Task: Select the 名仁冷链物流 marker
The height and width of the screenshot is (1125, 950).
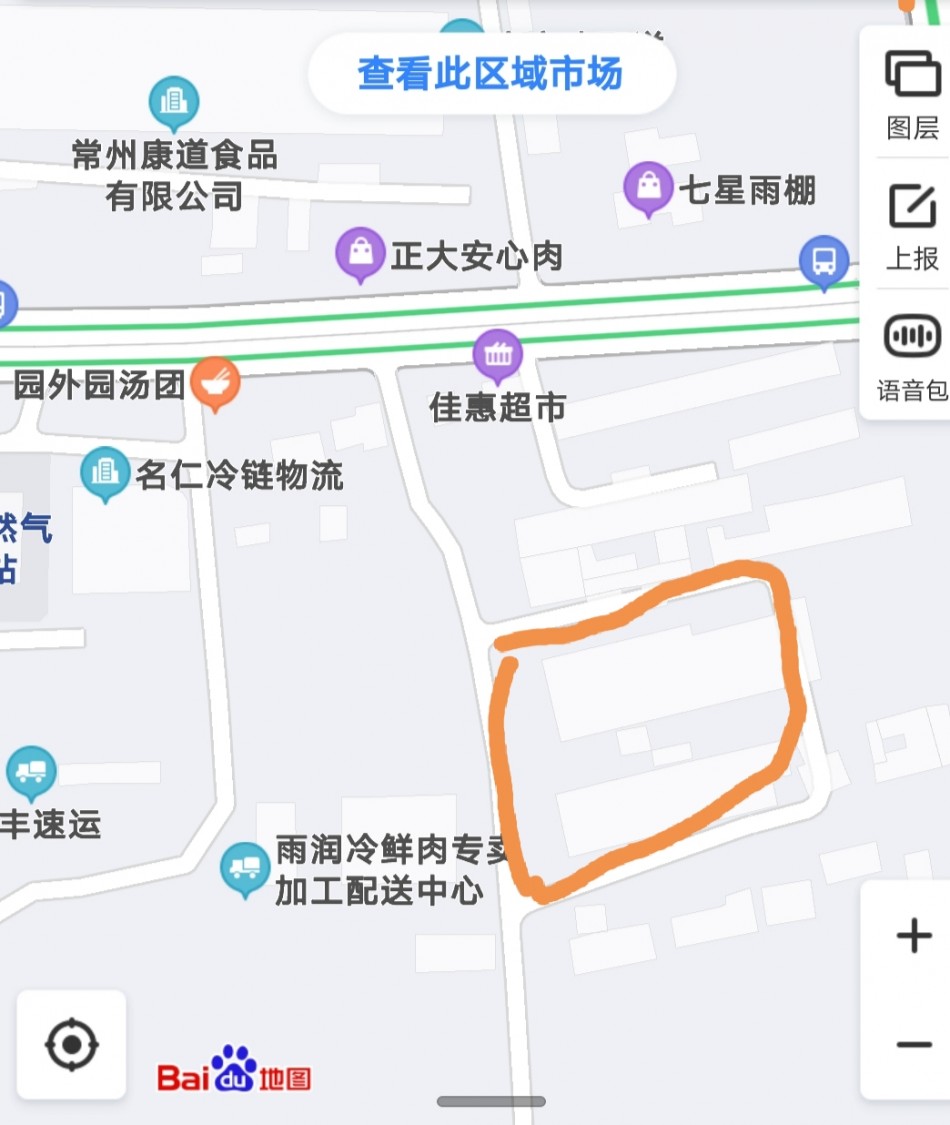Action: point(105,474)
